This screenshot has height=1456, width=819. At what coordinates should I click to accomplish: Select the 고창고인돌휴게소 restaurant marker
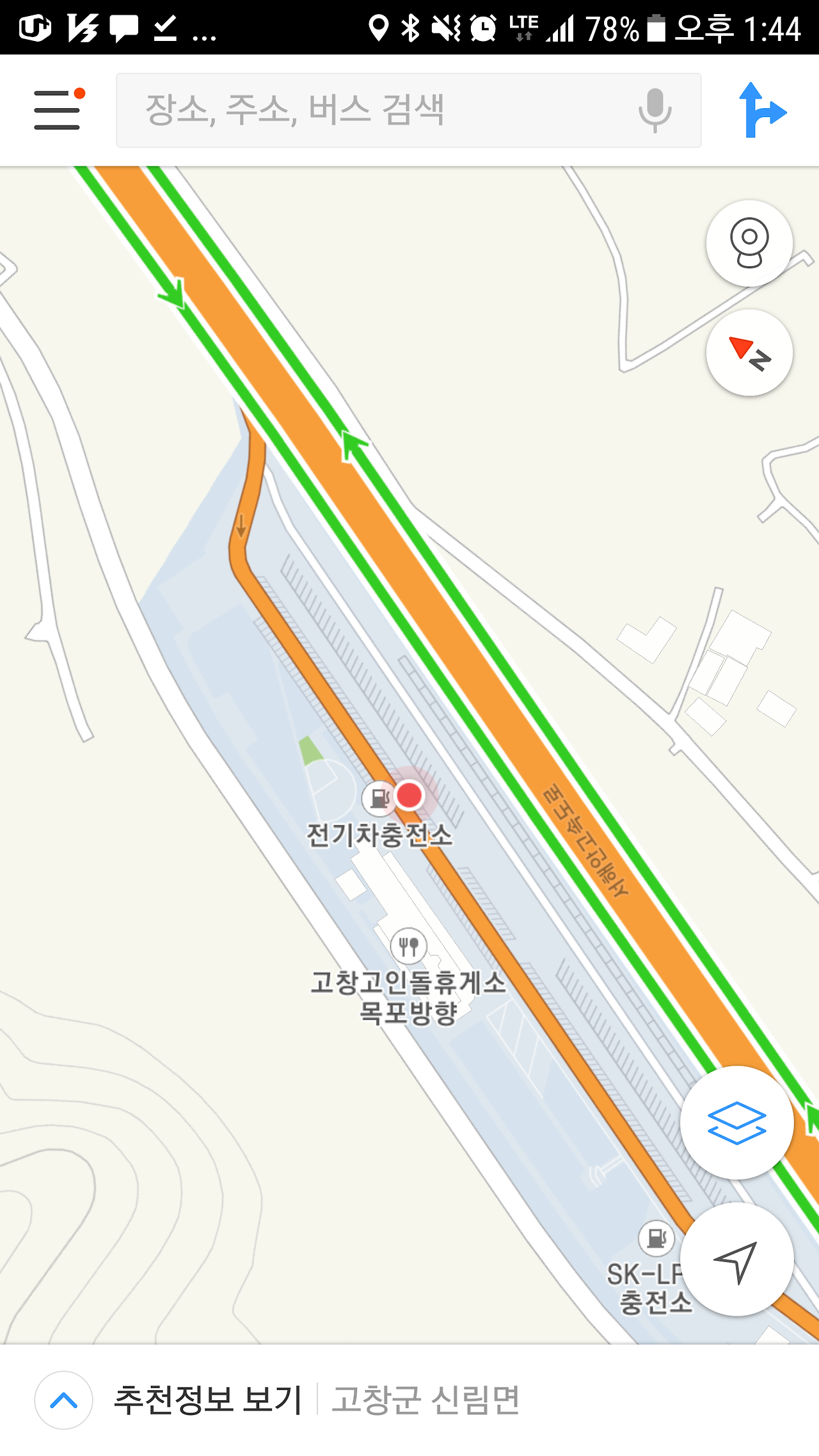click(x=408, y=945)
